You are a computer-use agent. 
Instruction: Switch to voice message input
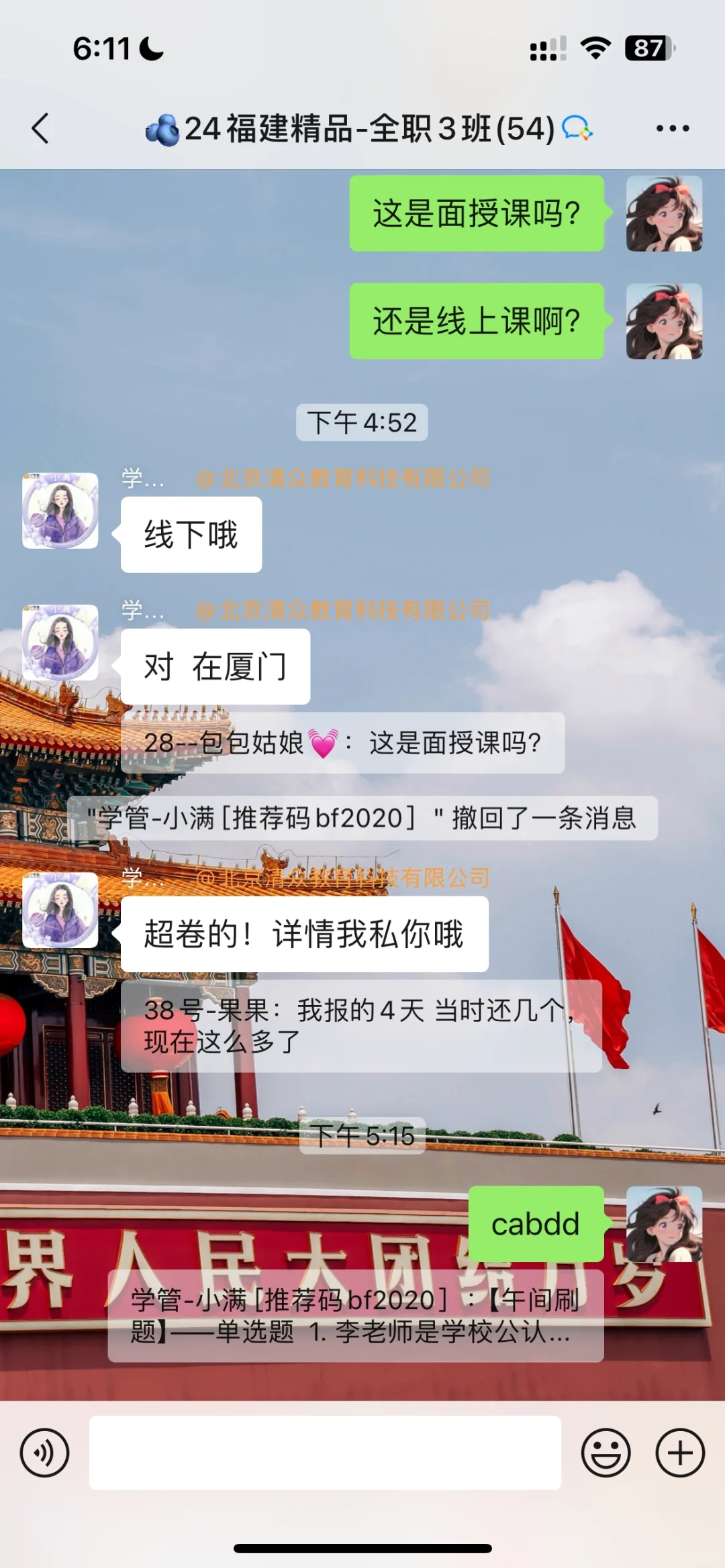click(x=44, y=1453)
